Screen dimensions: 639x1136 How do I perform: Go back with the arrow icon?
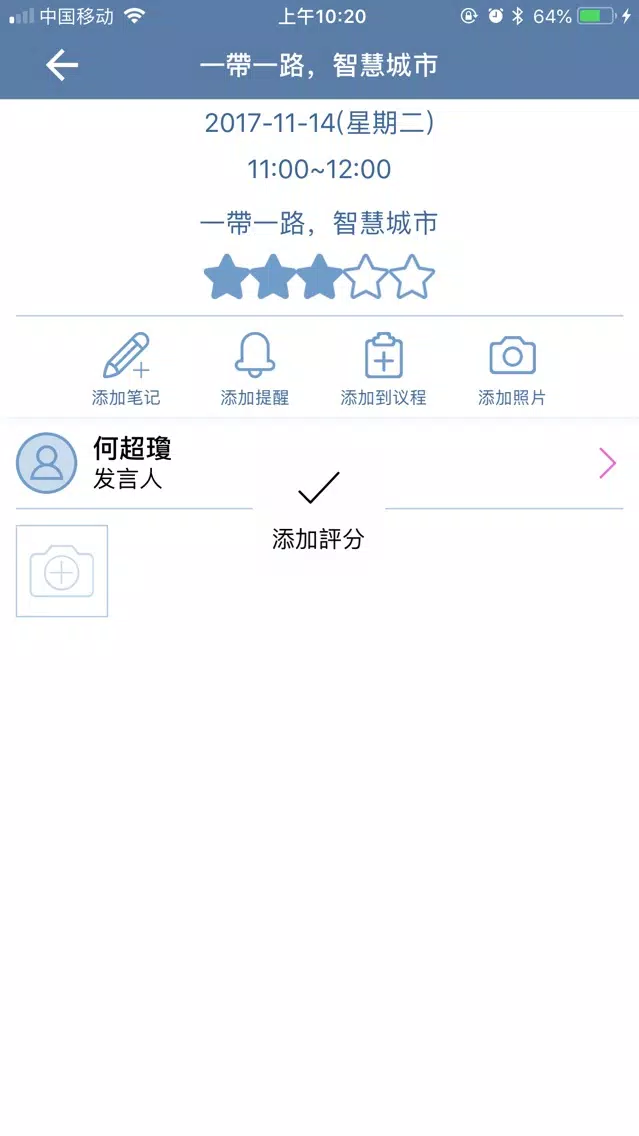click(x=62, y=65)
